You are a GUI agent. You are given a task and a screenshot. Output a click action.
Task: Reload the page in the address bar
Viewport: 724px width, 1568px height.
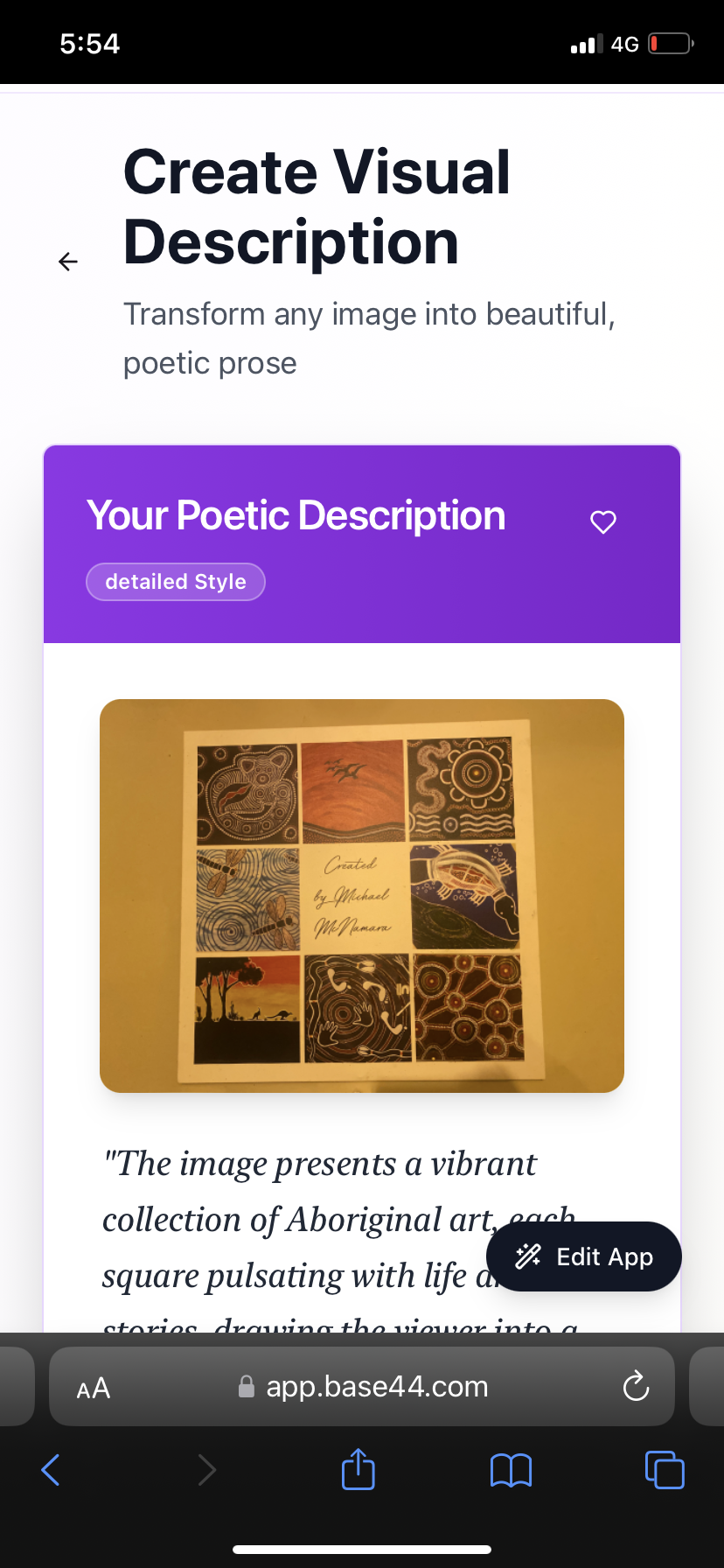(x=636, y=1386)
